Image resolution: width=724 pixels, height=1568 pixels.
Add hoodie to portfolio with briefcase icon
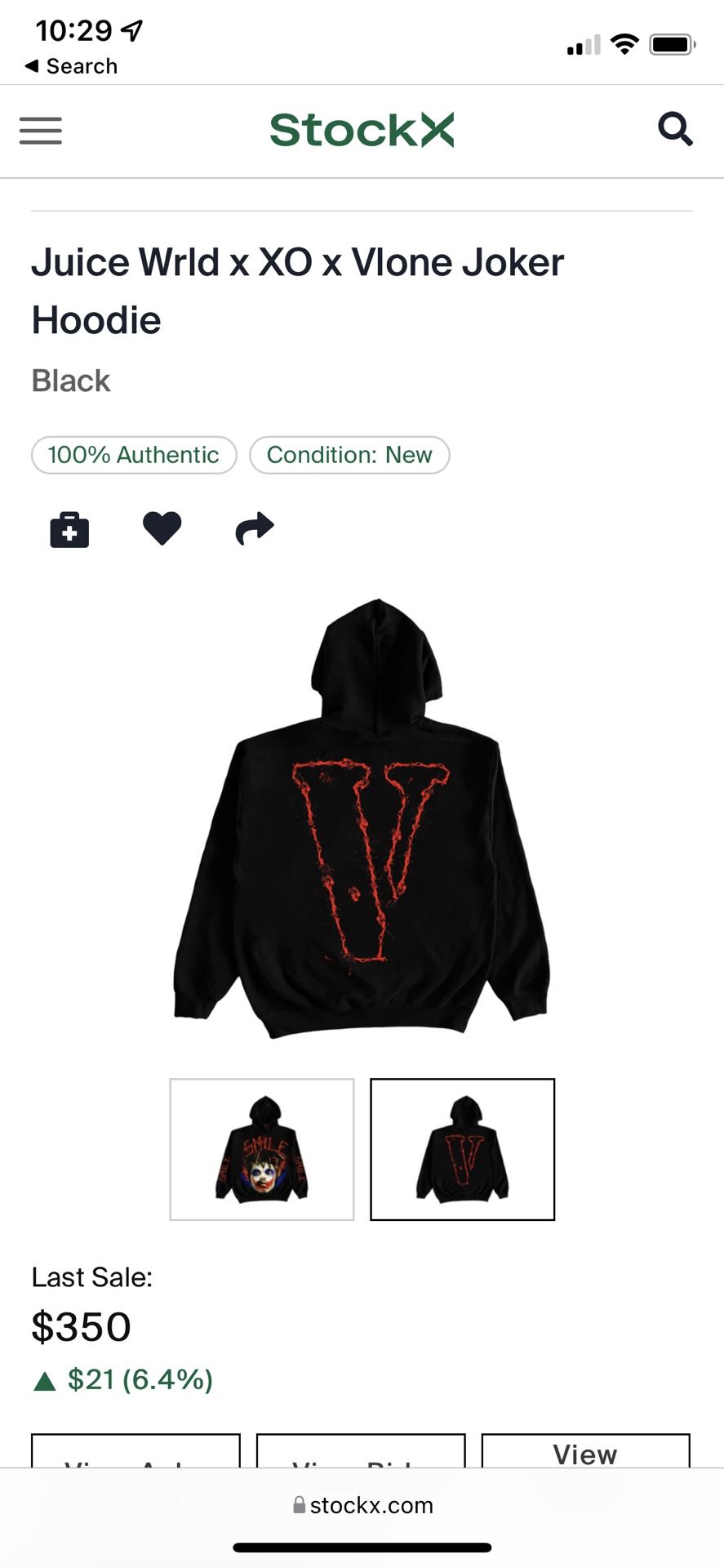click(69, 529)
